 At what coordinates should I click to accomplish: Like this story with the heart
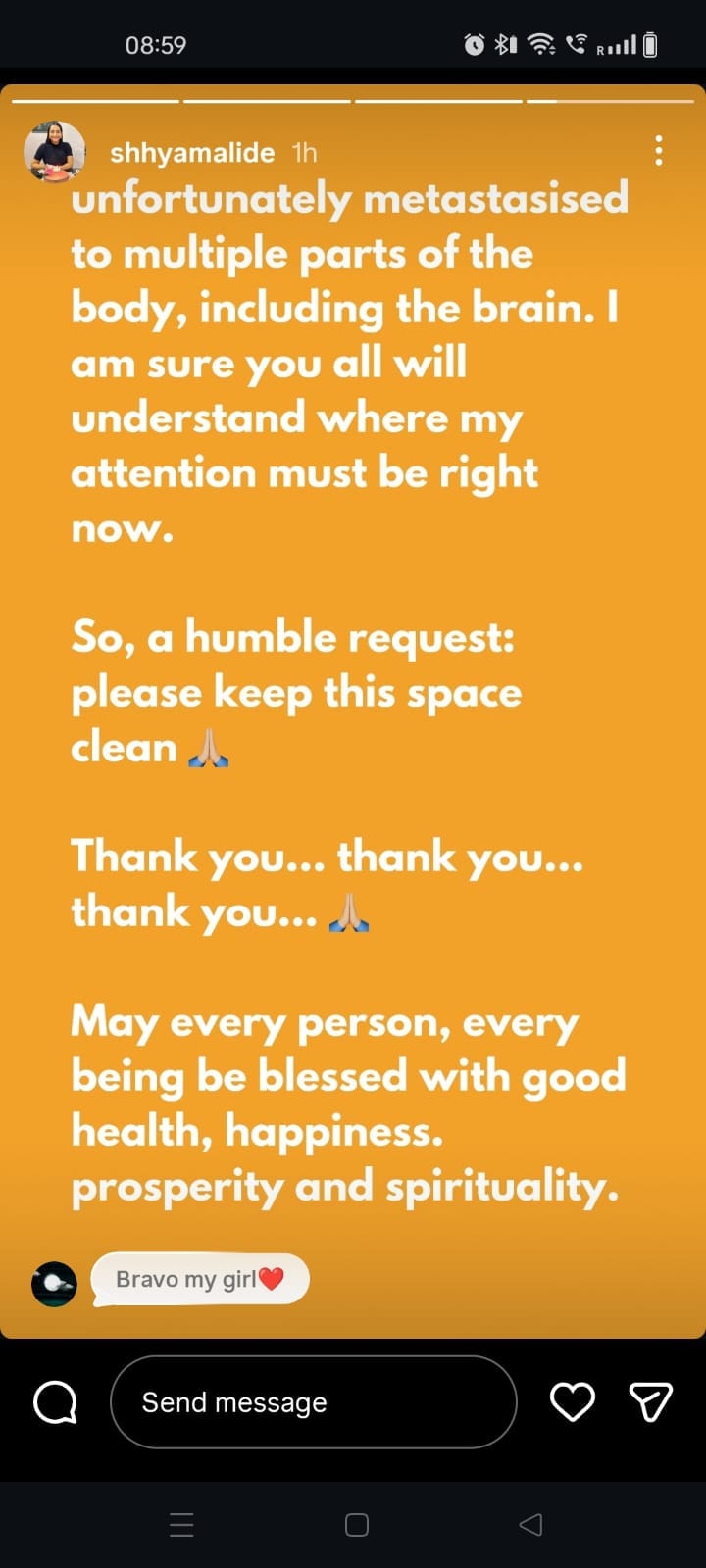click(573, 1402)
